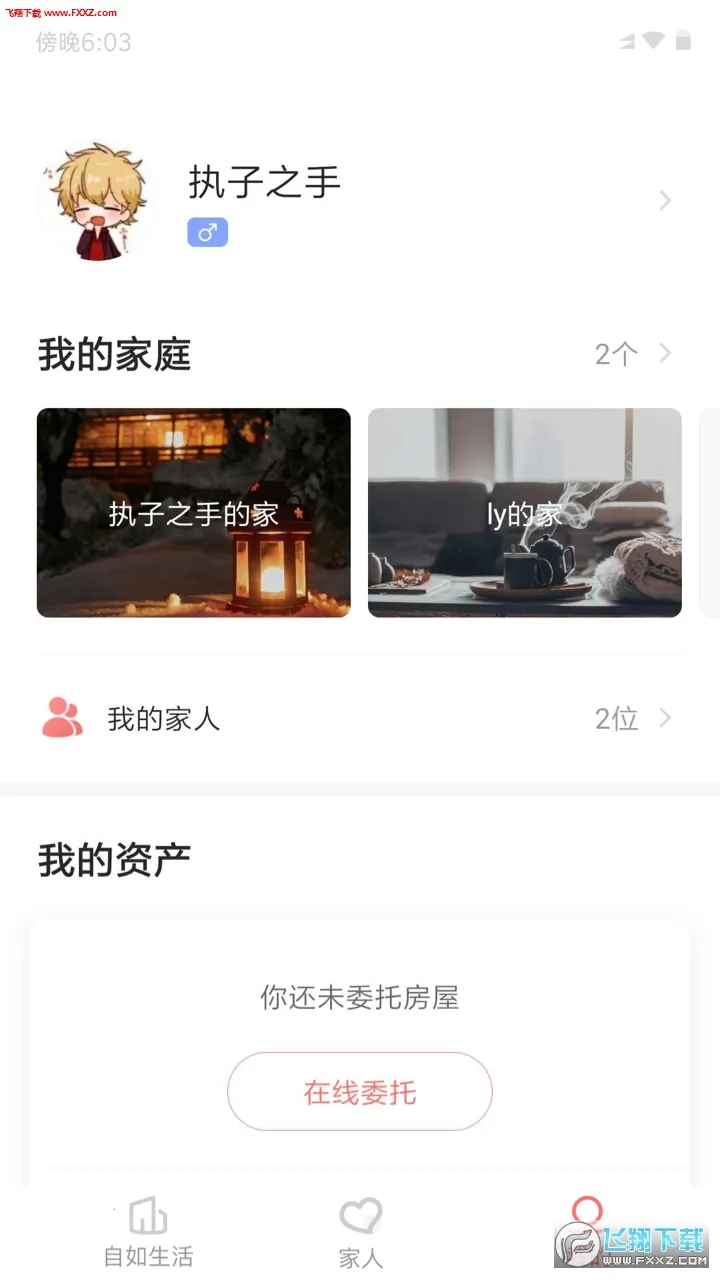Screen dimensions: 720x1280
Task: Tap the signal strength indicator in status bar
Action: pyautogui.click(x=625, y=42)
